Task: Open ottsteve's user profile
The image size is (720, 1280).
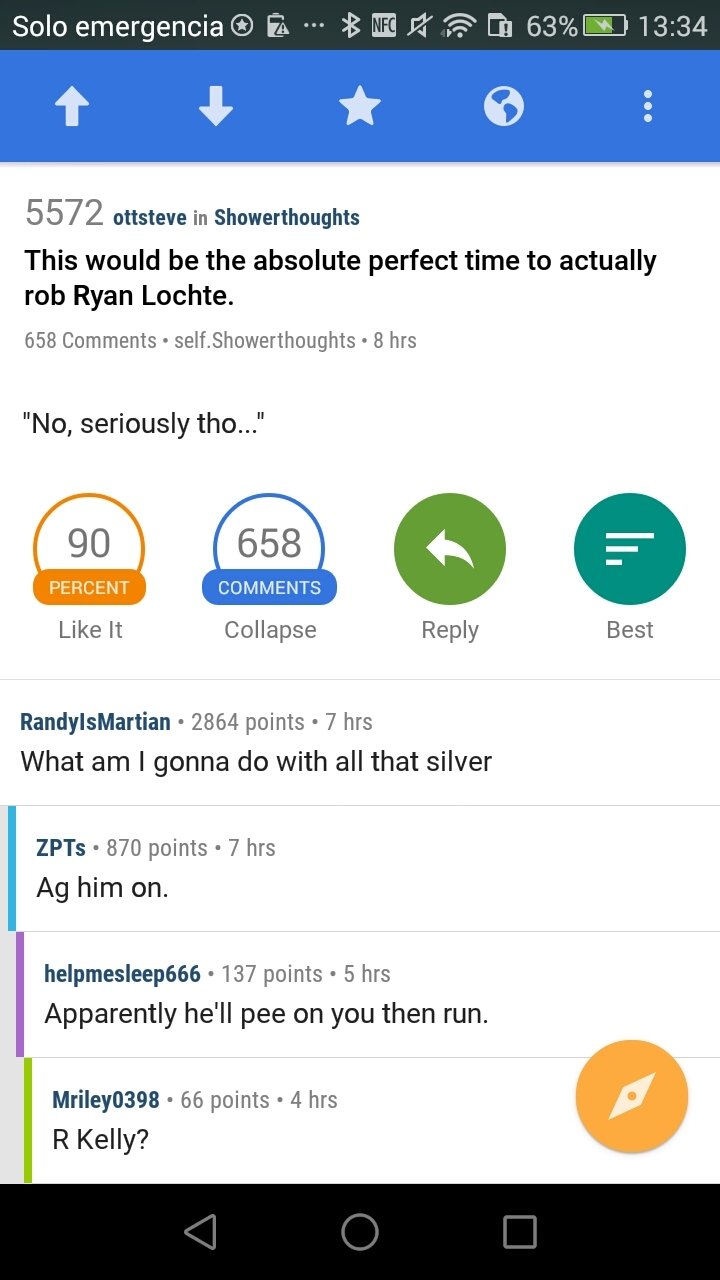Action: tap(150, 217)
